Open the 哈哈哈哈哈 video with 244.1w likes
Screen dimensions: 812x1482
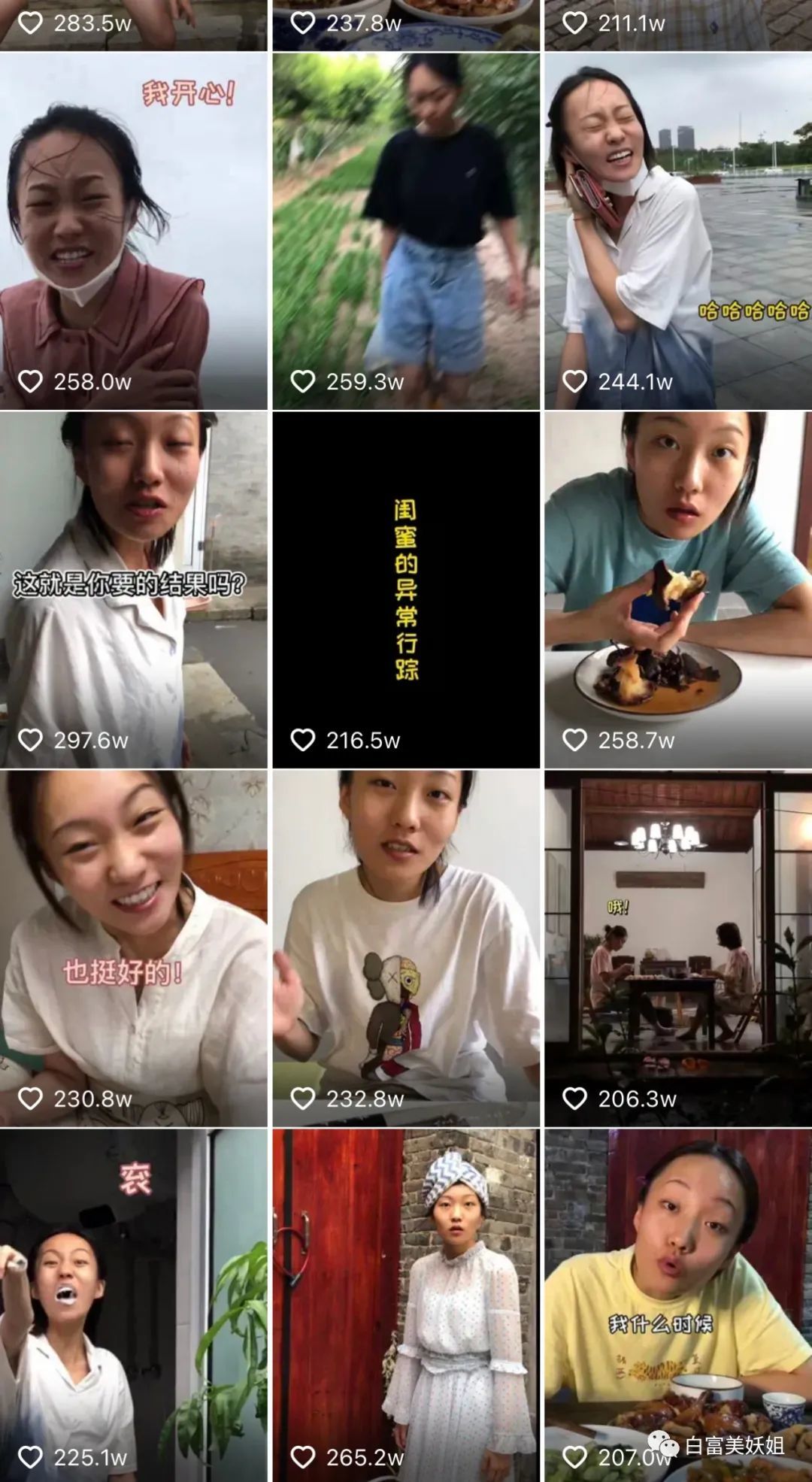coord(678,231)
